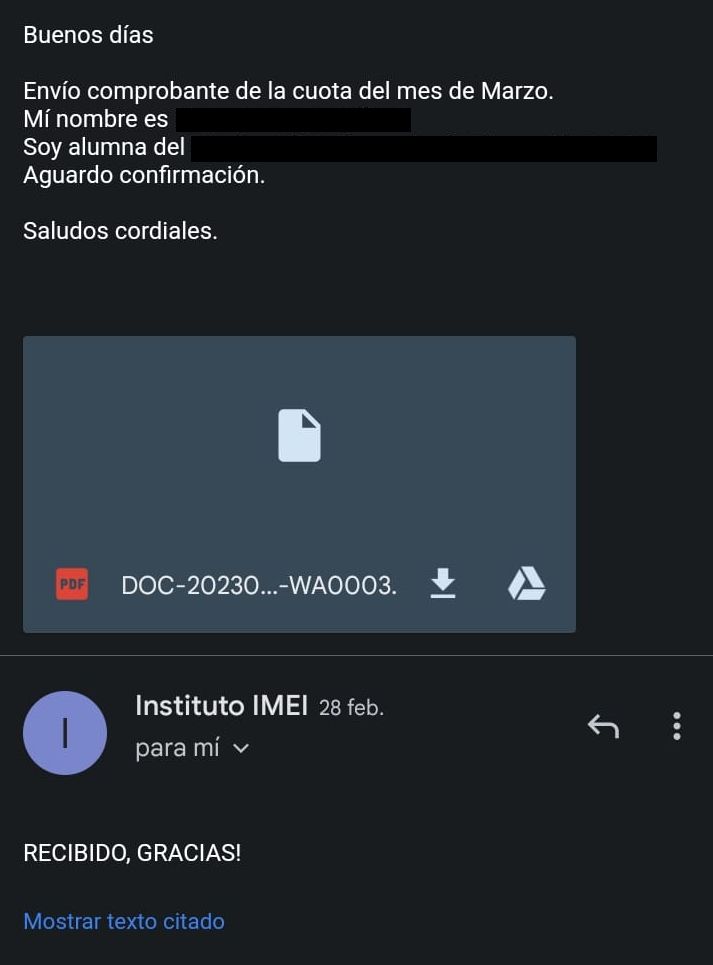Save the attachment to Google Drive
The height and width of the screenshot is (965, 713).
(526, 583)
